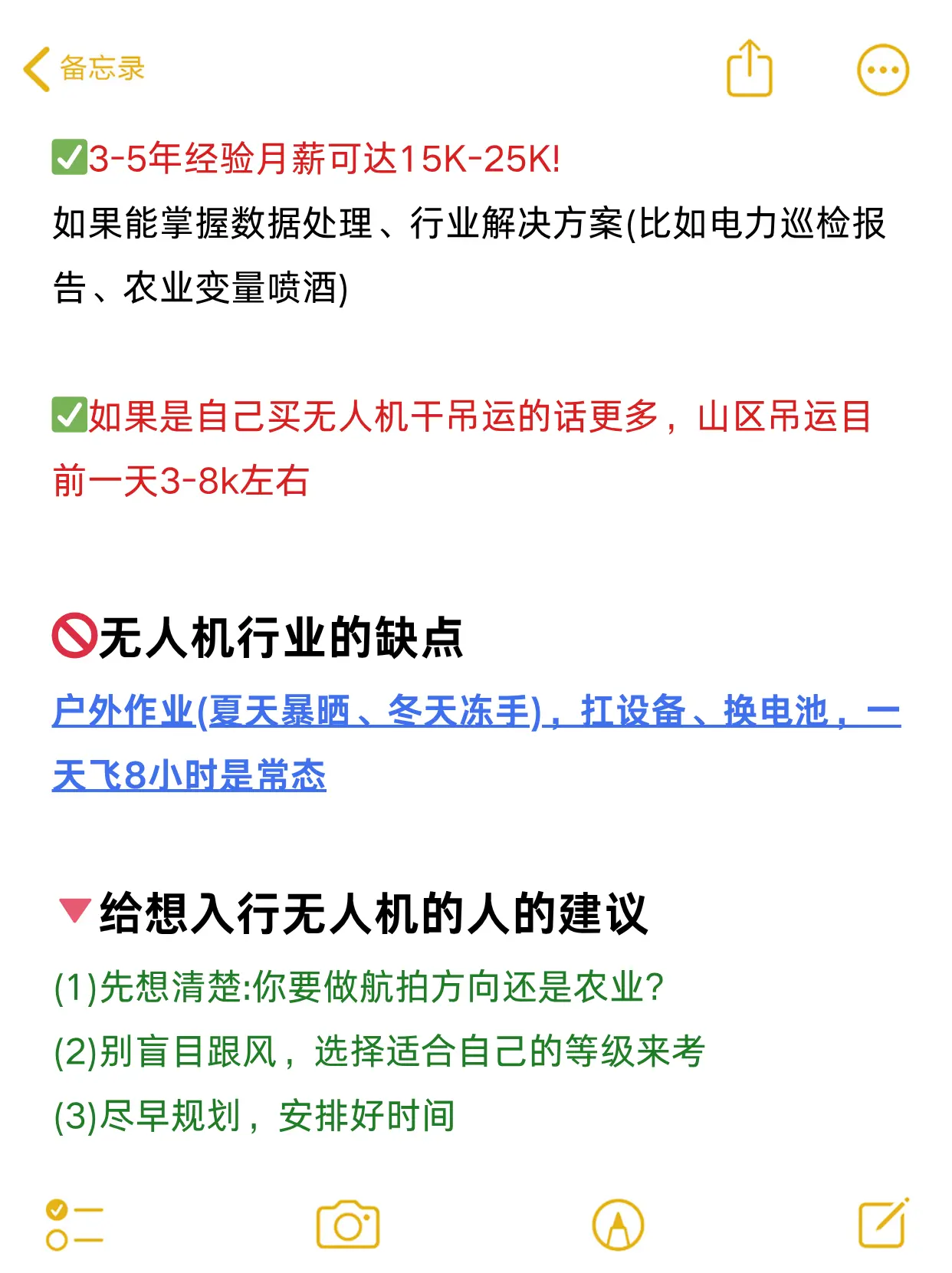Open the more options menu

coord(882,70)
